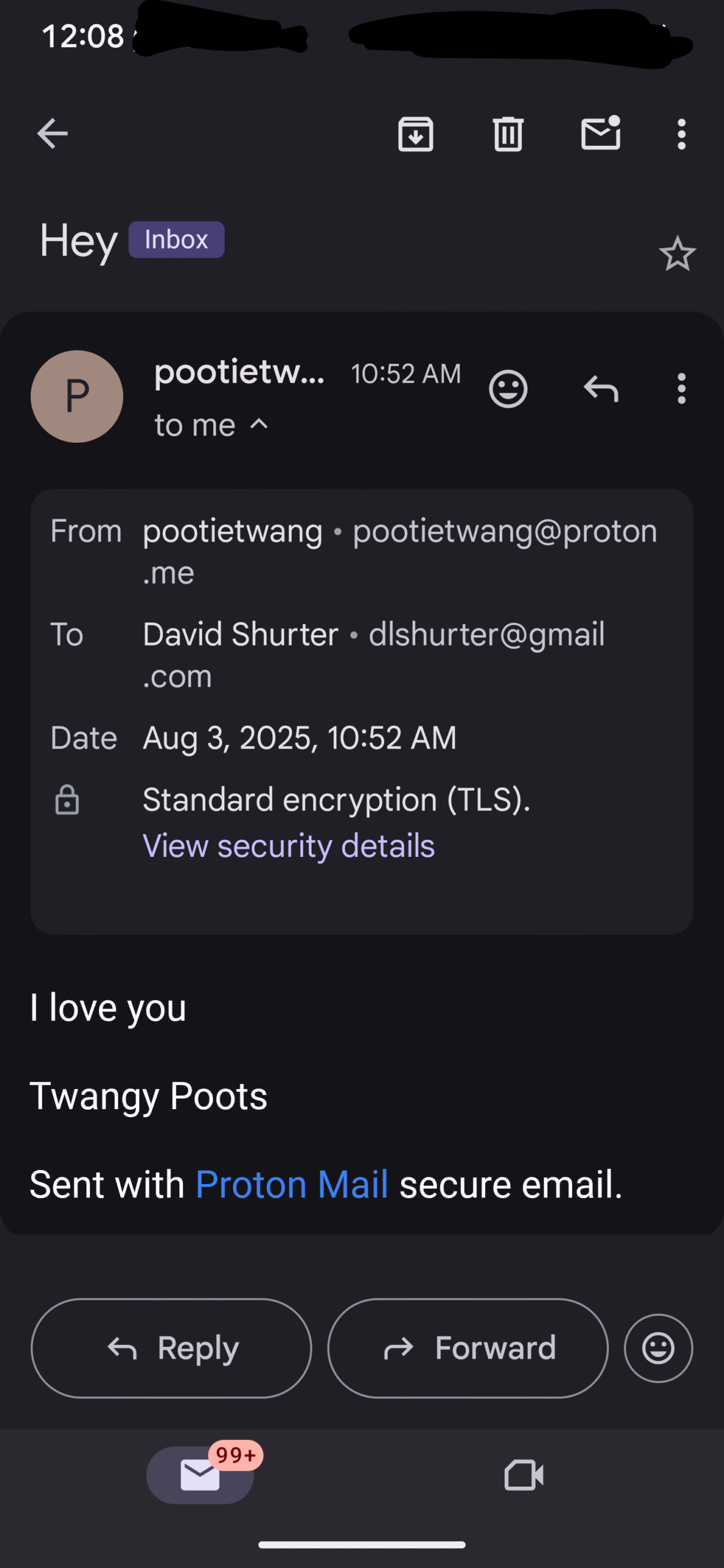This screenshot has width=724, height=1568.
Task: Mark the email as unread
Action: tap(601, 132)
